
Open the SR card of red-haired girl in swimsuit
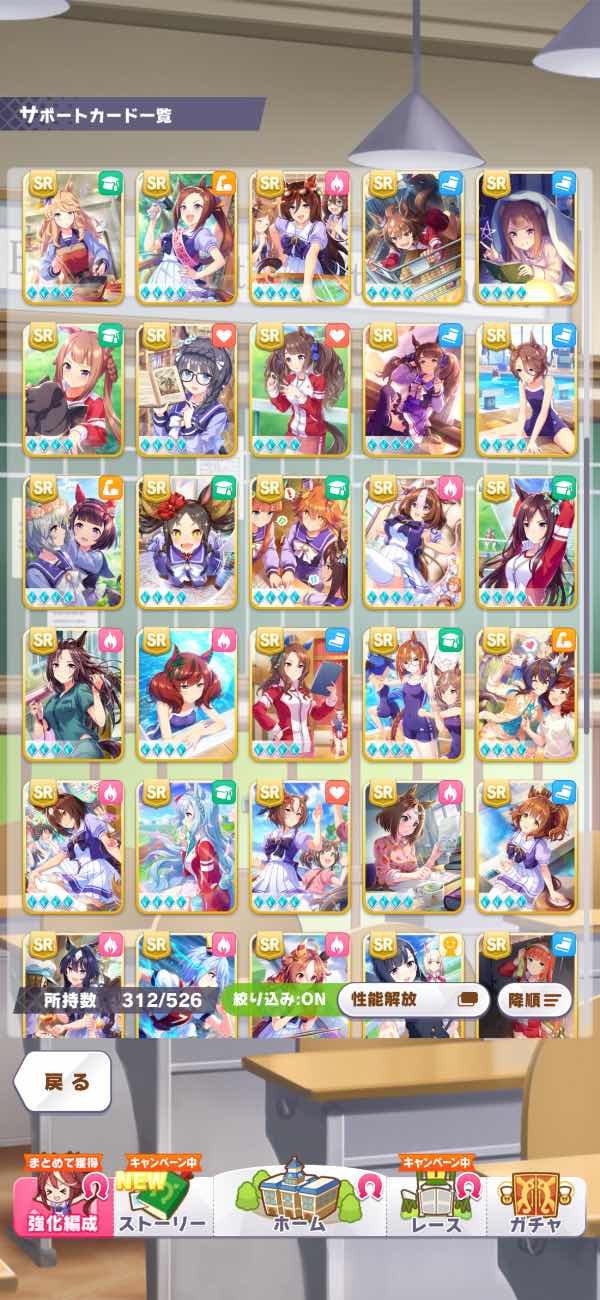[186, 694]
